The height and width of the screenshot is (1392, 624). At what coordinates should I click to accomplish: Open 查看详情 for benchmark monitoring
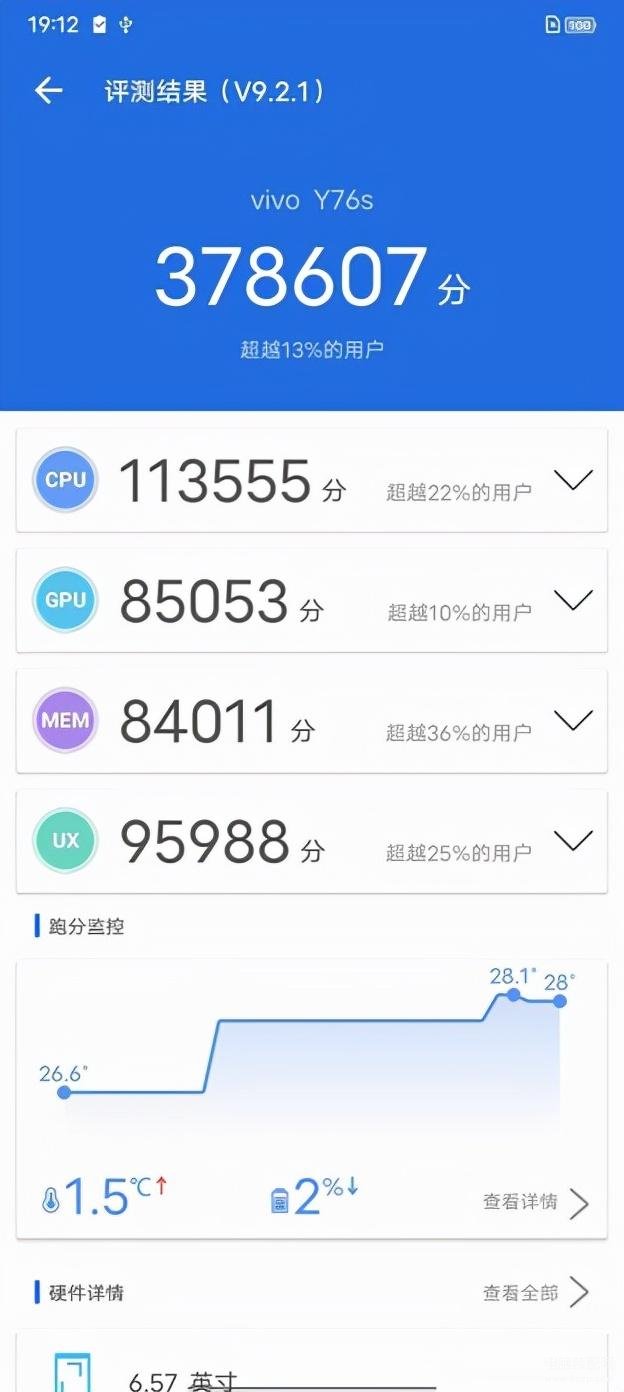tap(535, 1202)
